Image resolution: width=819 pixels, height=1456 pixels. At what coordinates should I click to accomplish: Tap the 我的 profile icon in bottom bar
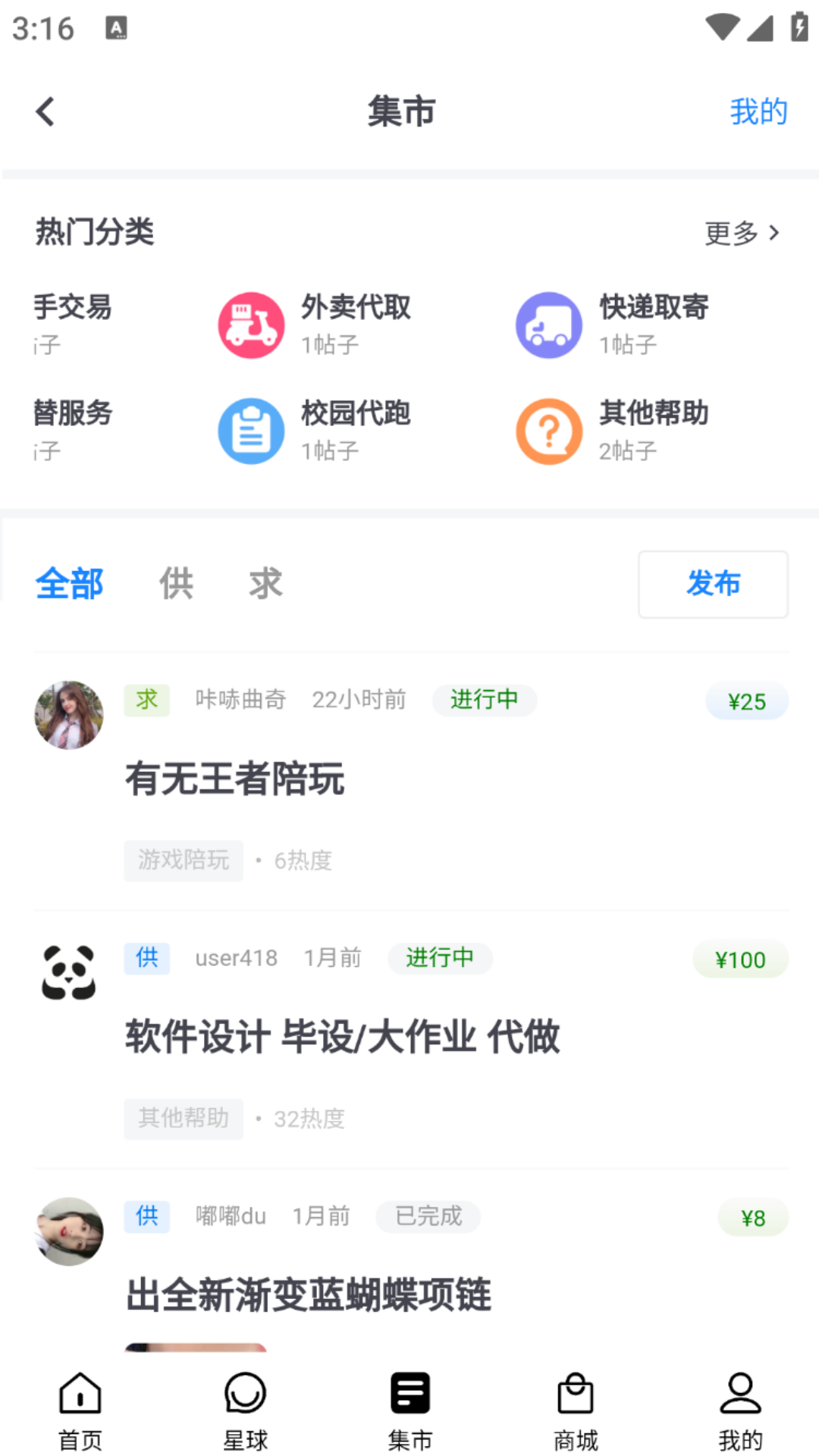pos(739,1407)
